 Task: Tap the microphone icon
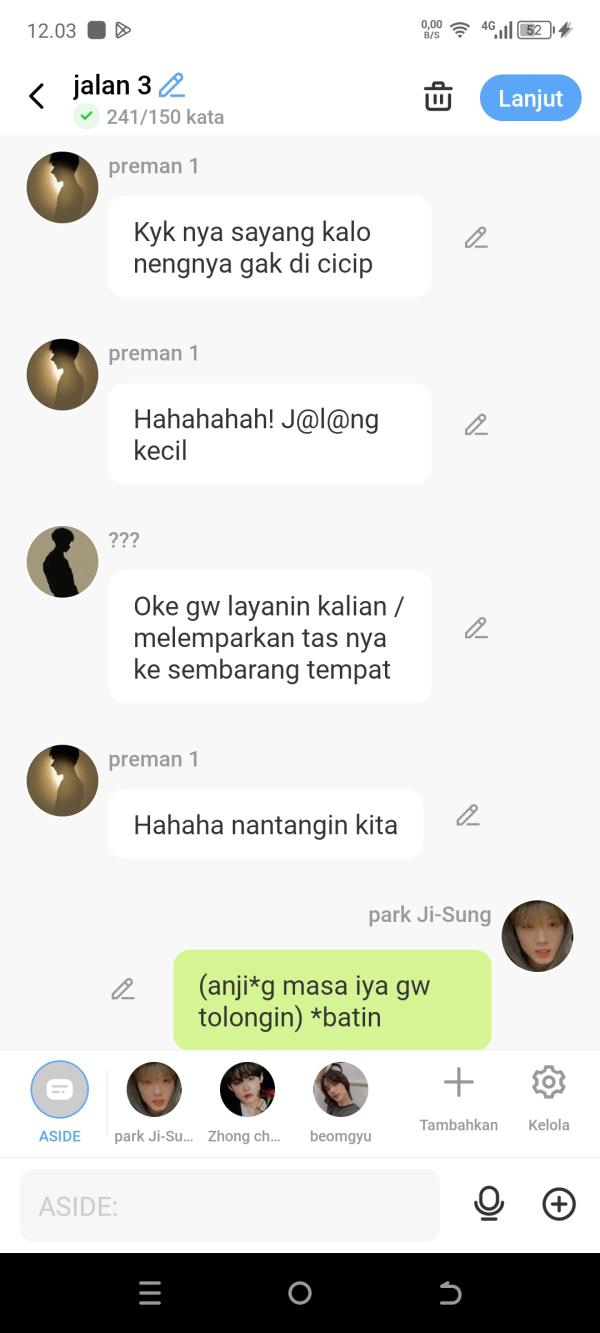489,1205
